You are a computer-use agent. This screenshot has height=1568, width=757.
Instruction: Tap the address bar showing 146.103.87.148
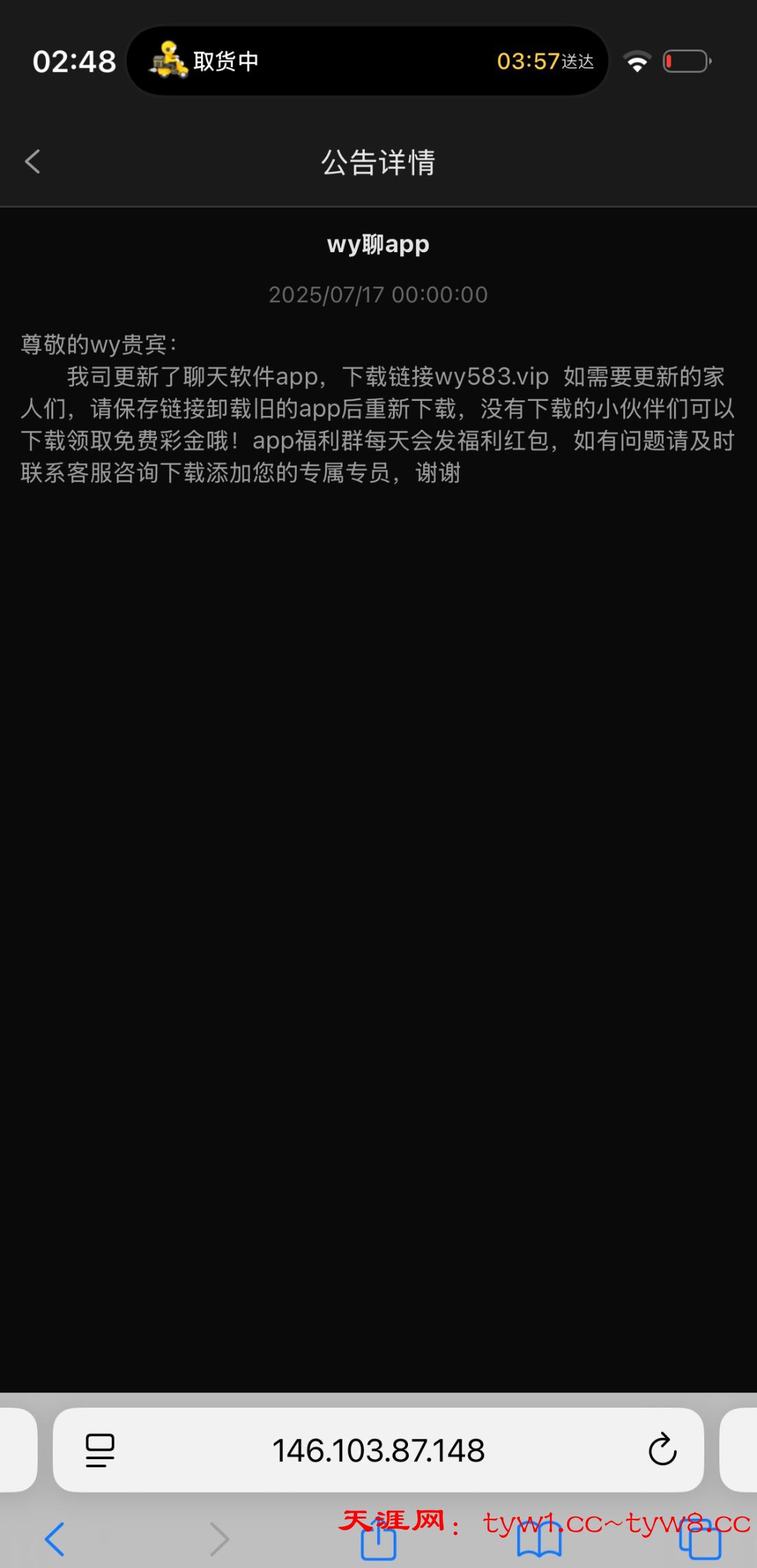pyautogui.click(x=378, y=1450)
